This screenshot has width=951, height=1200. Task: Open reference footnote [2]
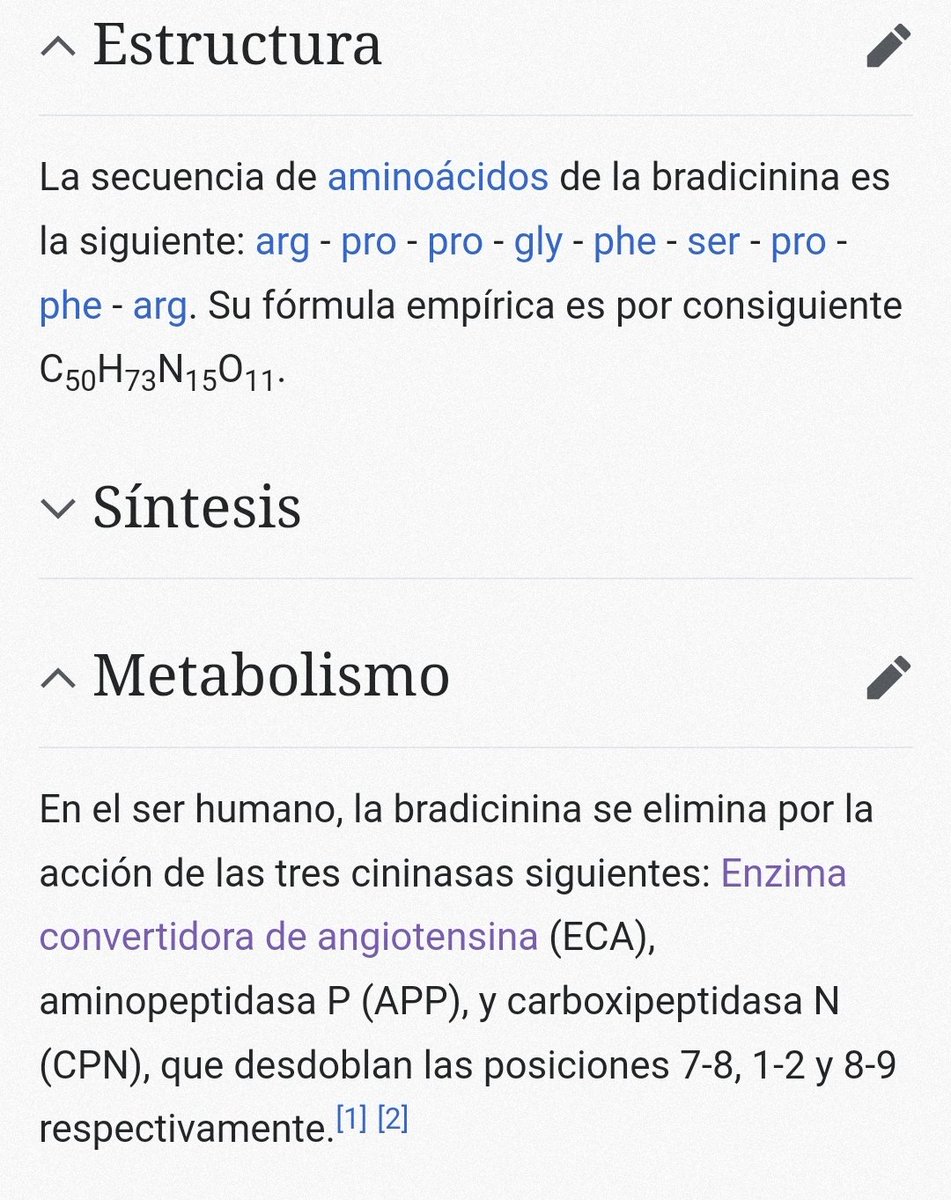click(x=393, y=1121)
